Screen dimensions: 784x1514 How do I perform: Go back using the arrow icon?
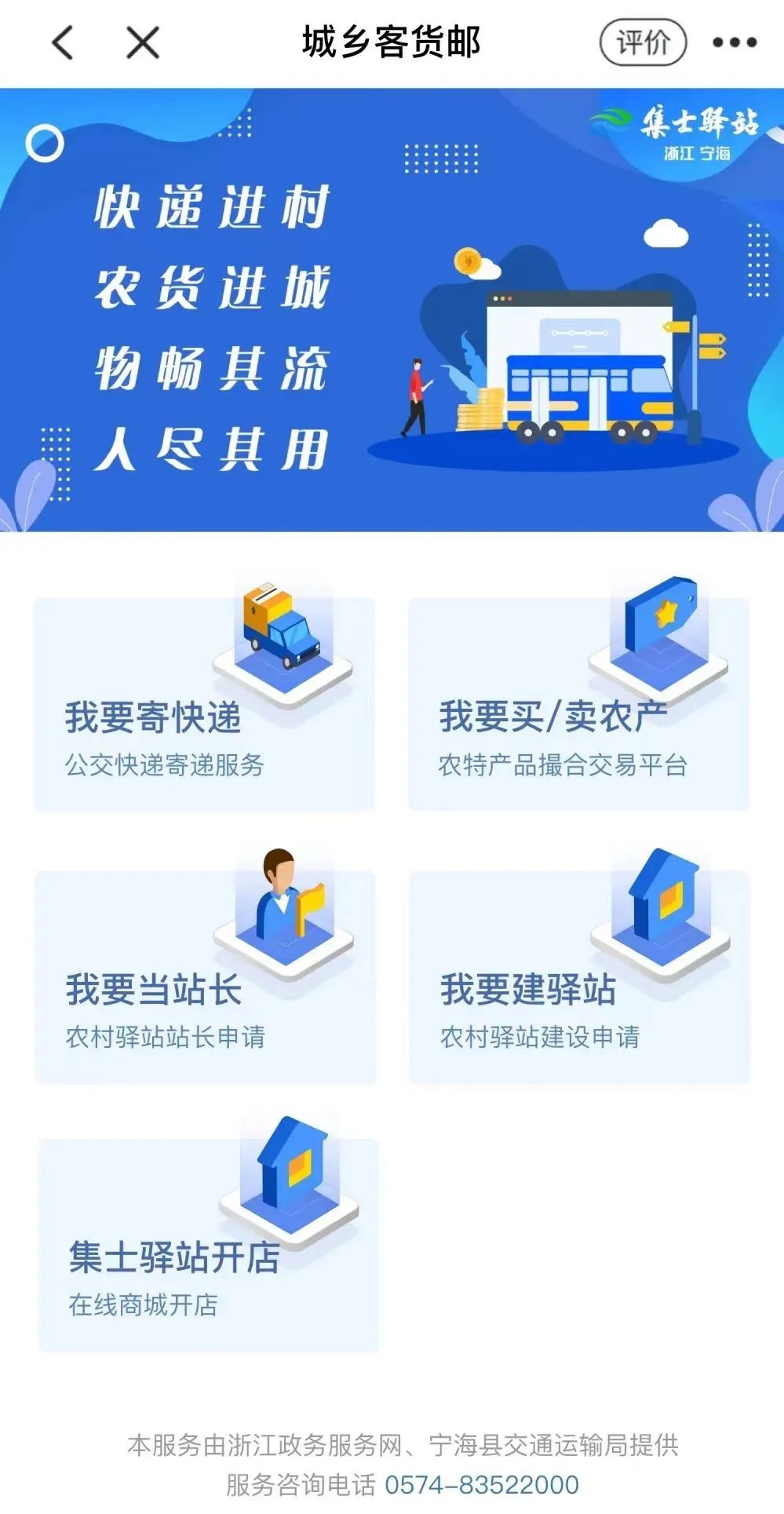coord(63,42)
